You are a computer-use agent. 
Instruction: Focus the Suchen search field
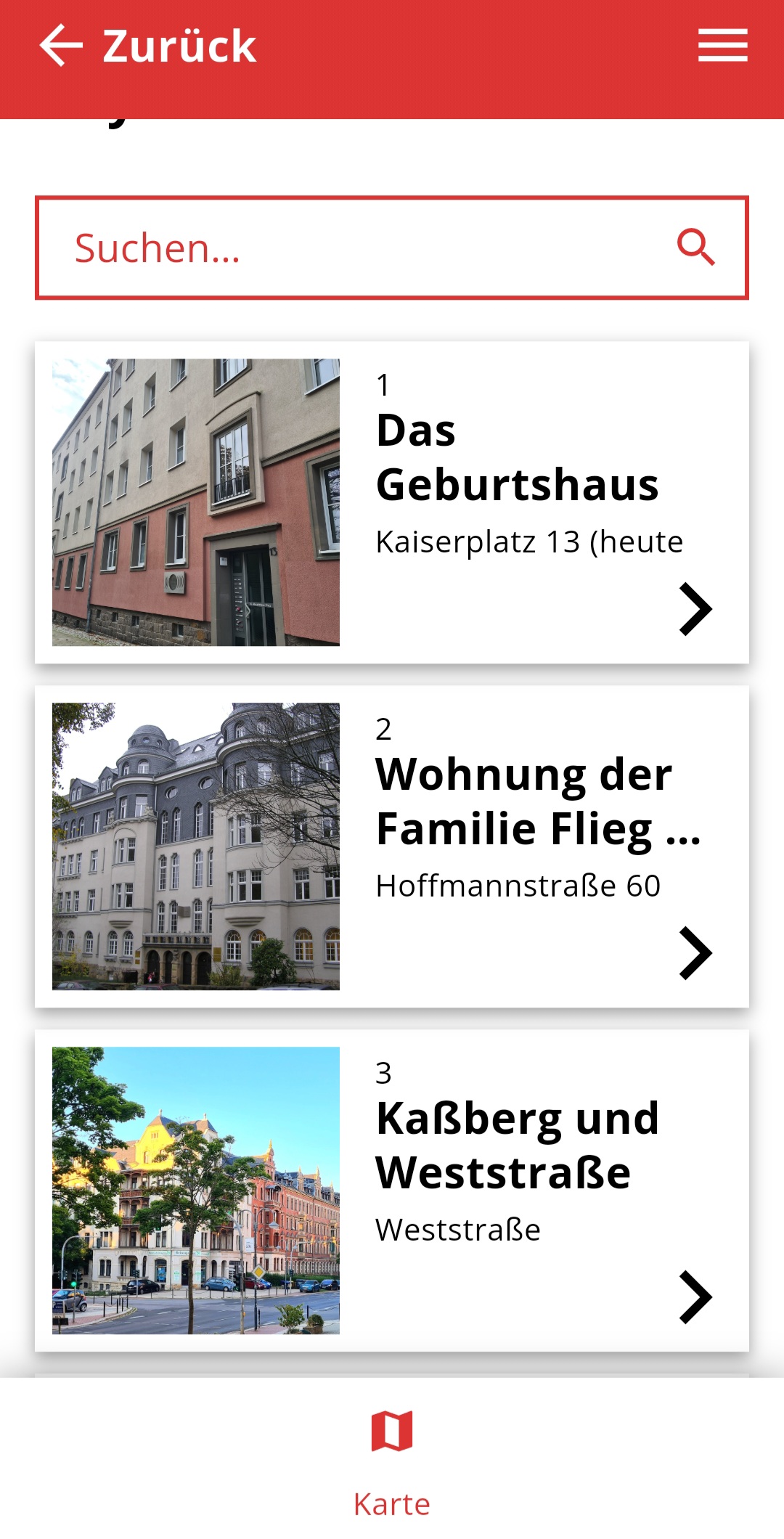(356, 248)
